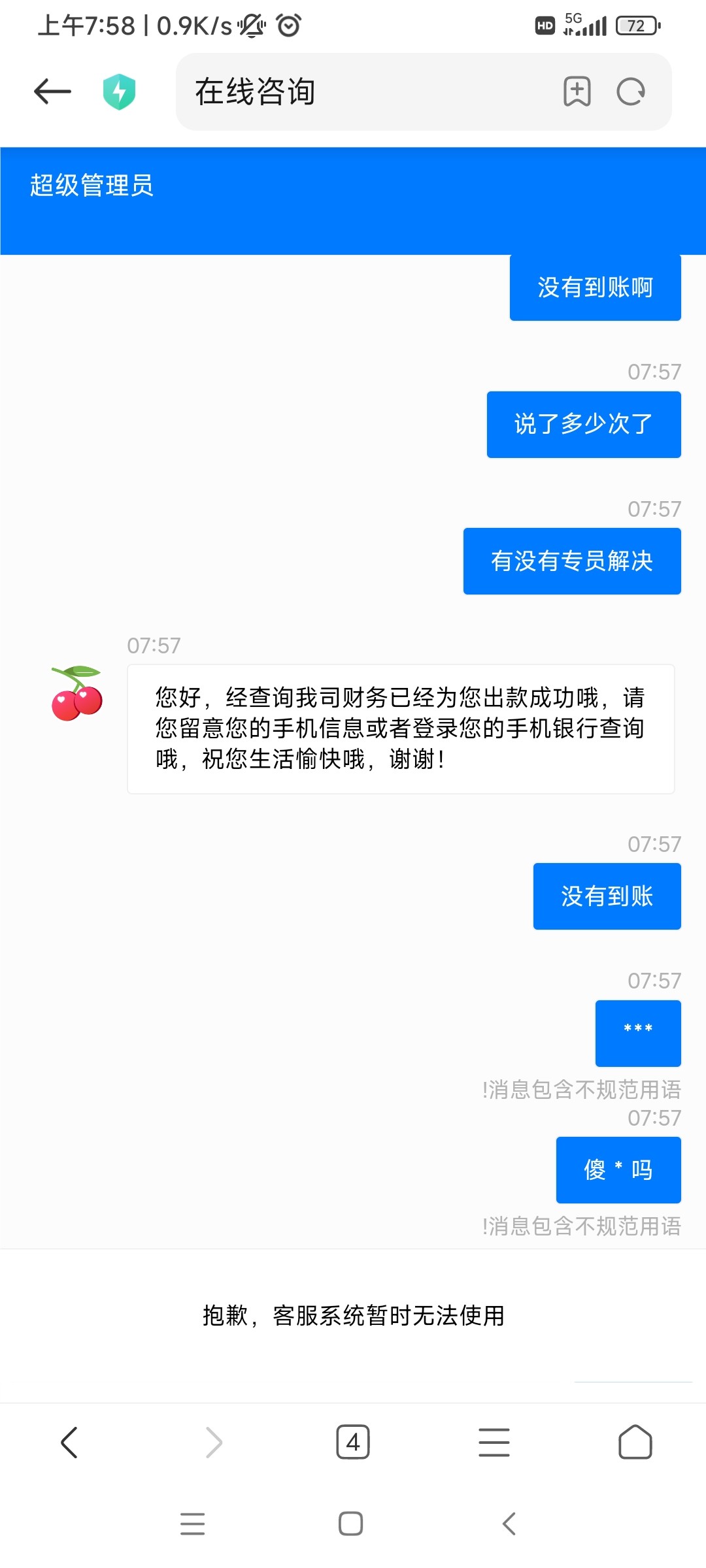Tap the back arrow at top left
The width and height of the screenshot is (706, 1568).
tap(51, 91)
